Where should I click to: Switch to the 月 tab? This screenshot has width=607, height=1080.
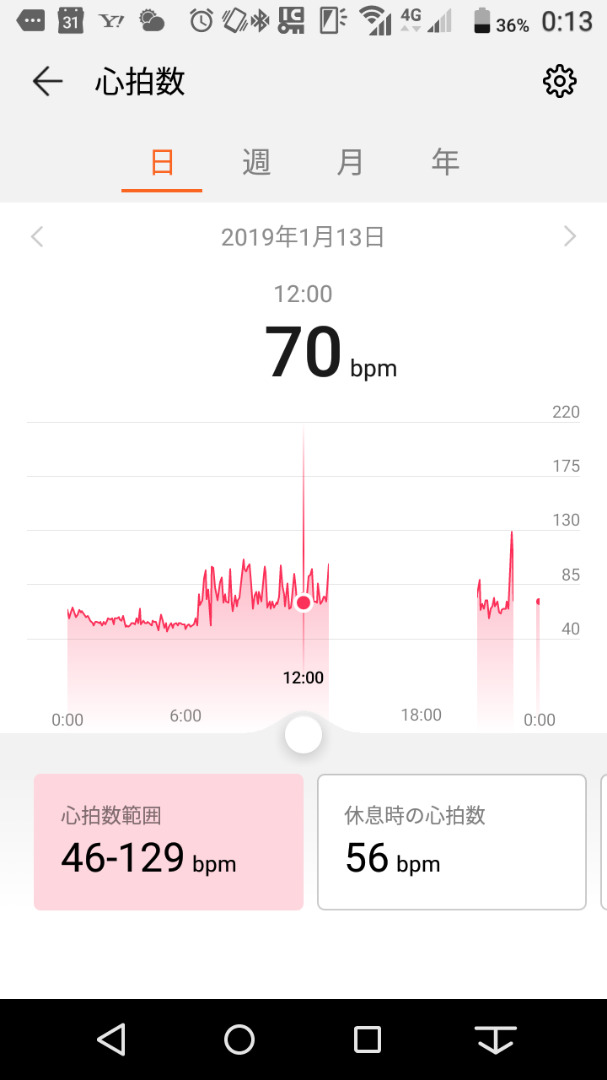click(350, 162)
